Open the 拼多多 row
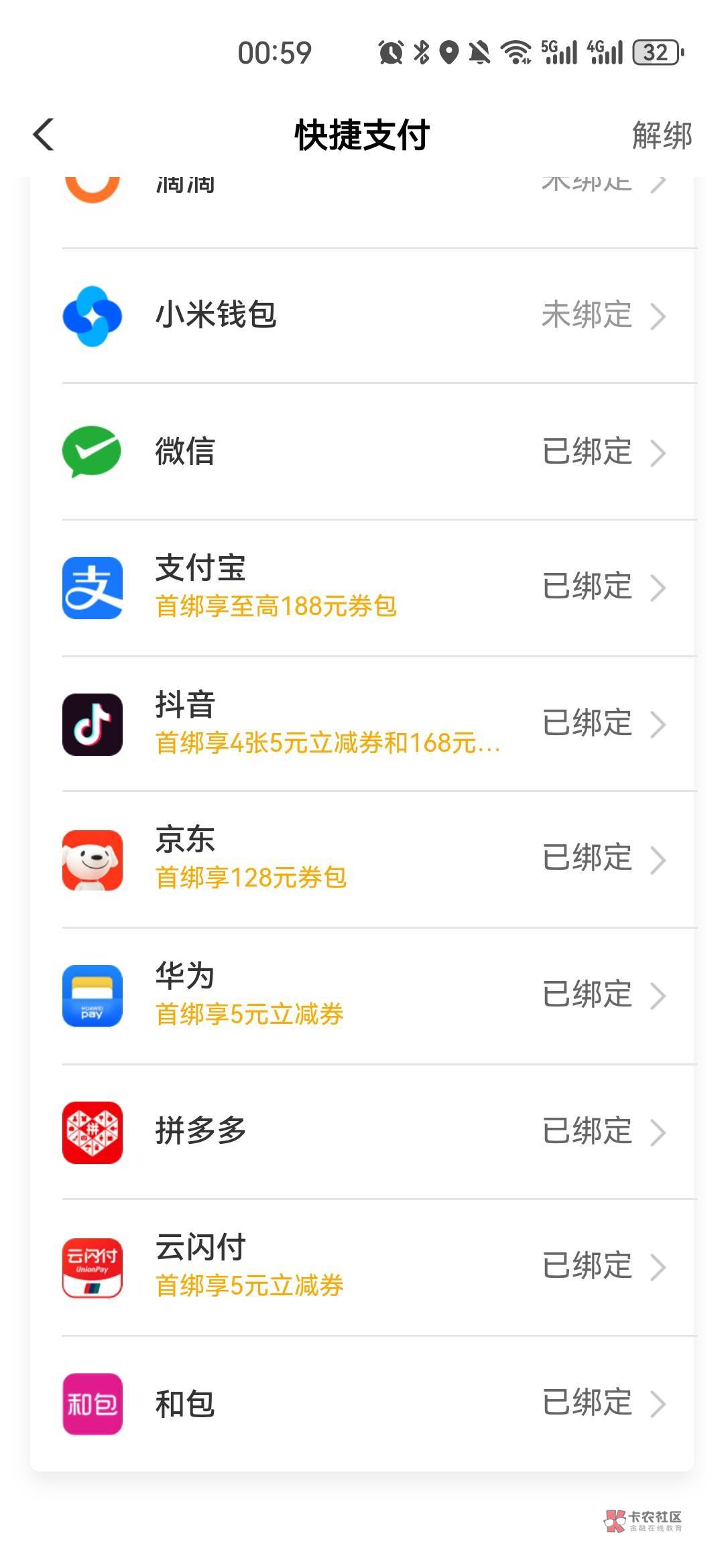724x1568 pixels. [x=362, y=1132]
